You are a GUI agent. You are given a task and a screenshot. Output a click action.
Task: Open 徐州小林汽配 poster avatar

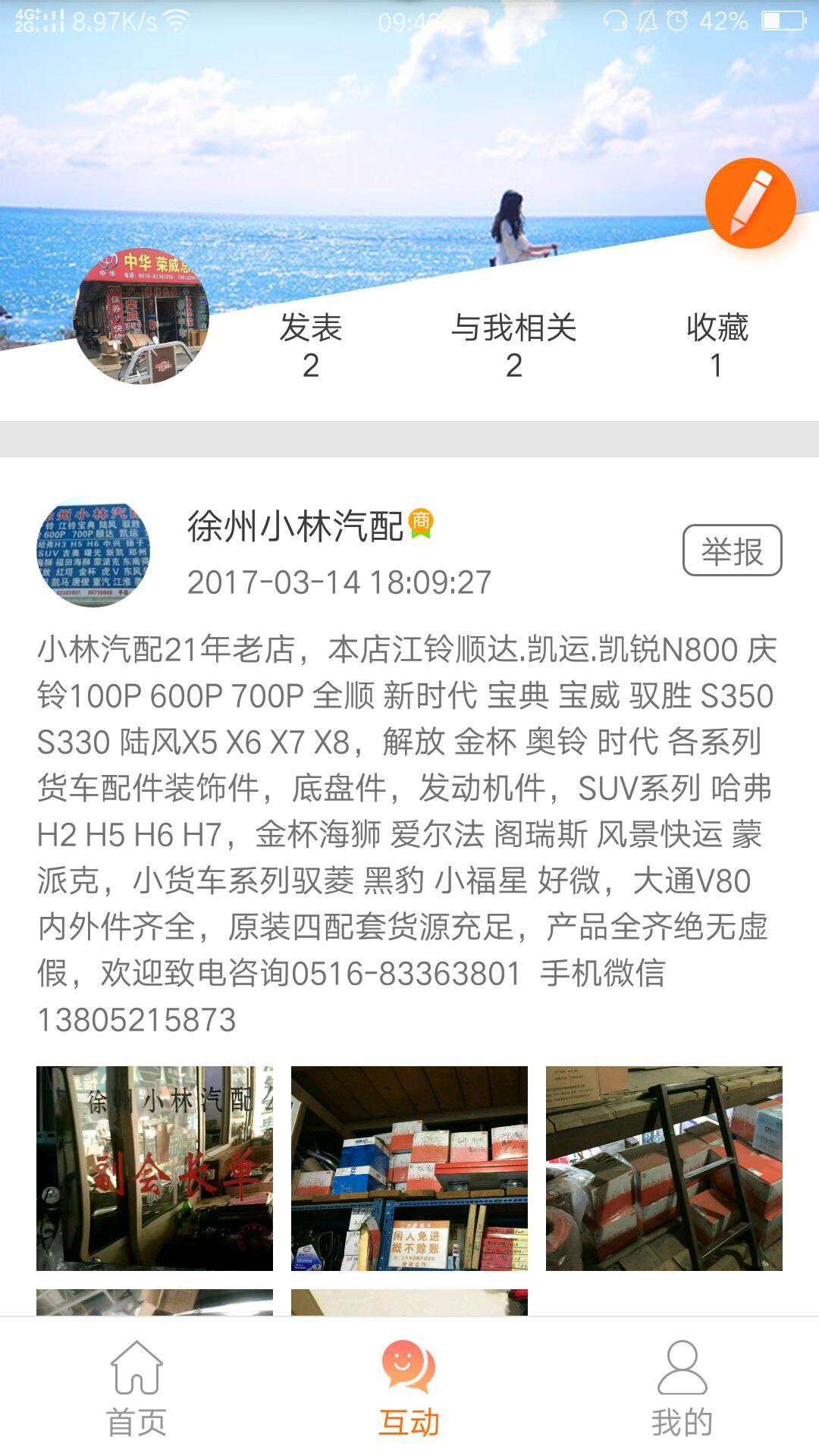pyautogui.click(x=93, y=551)
